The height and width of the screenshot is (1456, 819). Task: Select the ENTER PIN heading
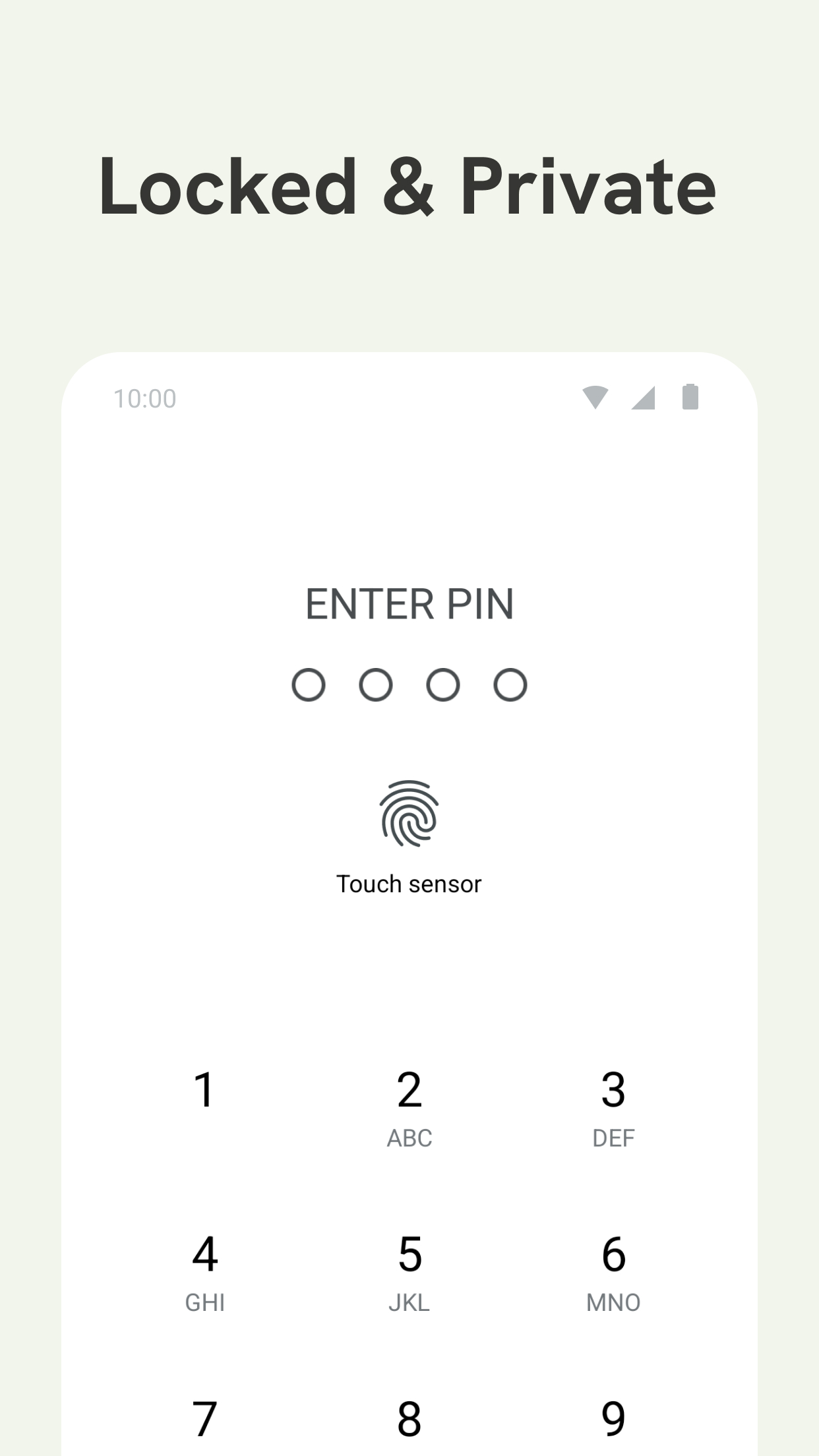pyautogui.click(x=409, y=603)
